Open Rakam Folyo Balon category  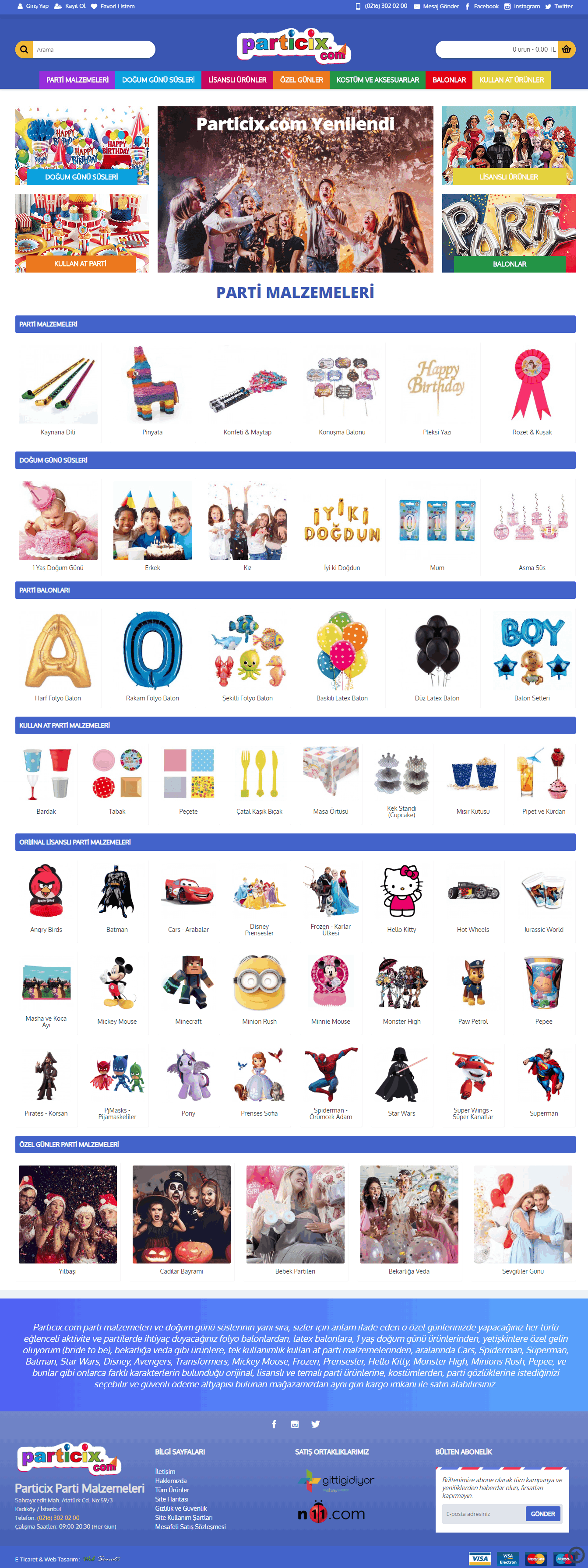click(x=152, y=656)
